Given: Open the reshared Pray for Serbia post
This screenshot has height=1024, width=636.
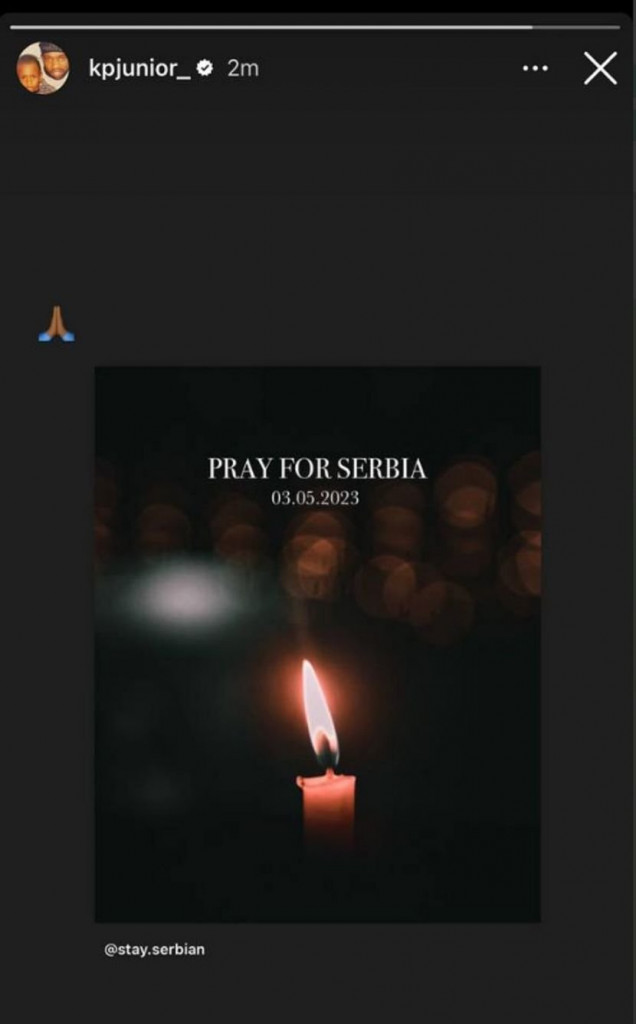Looking at the screenshot, I should 317,643.
